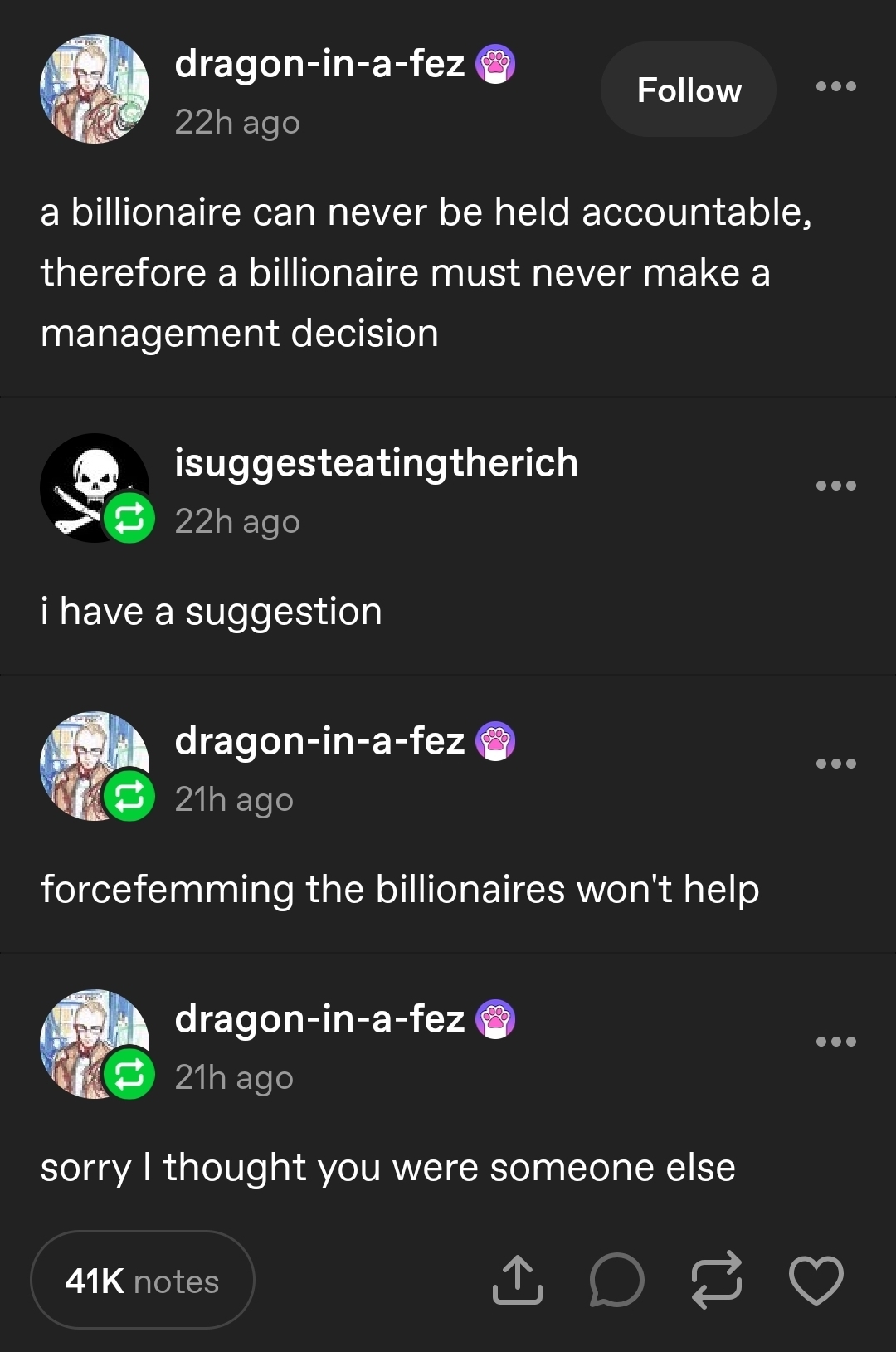Image resolution: width=896 pixels, height=1352 pixels.
Task: Open options for the 'sorry I thought' reblog
Action: (x=835, y=1042)
